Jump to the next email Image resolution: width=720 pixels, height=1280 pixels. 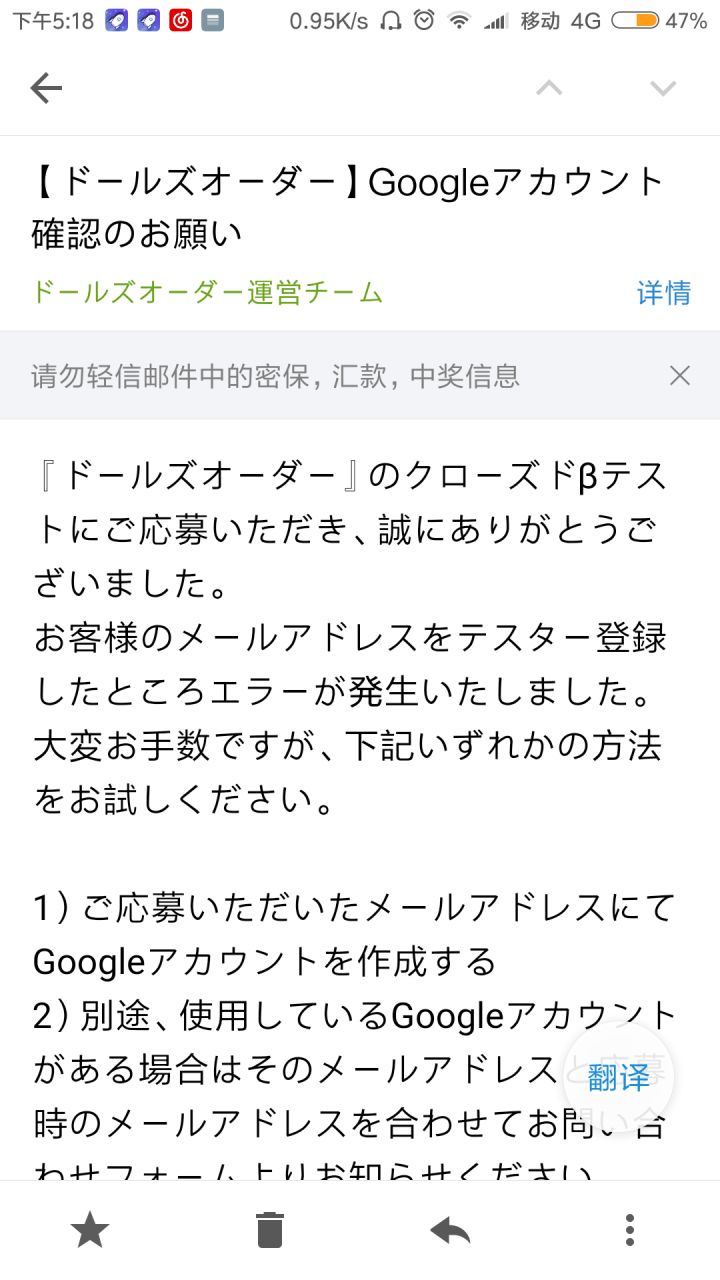tap(663, 88)
